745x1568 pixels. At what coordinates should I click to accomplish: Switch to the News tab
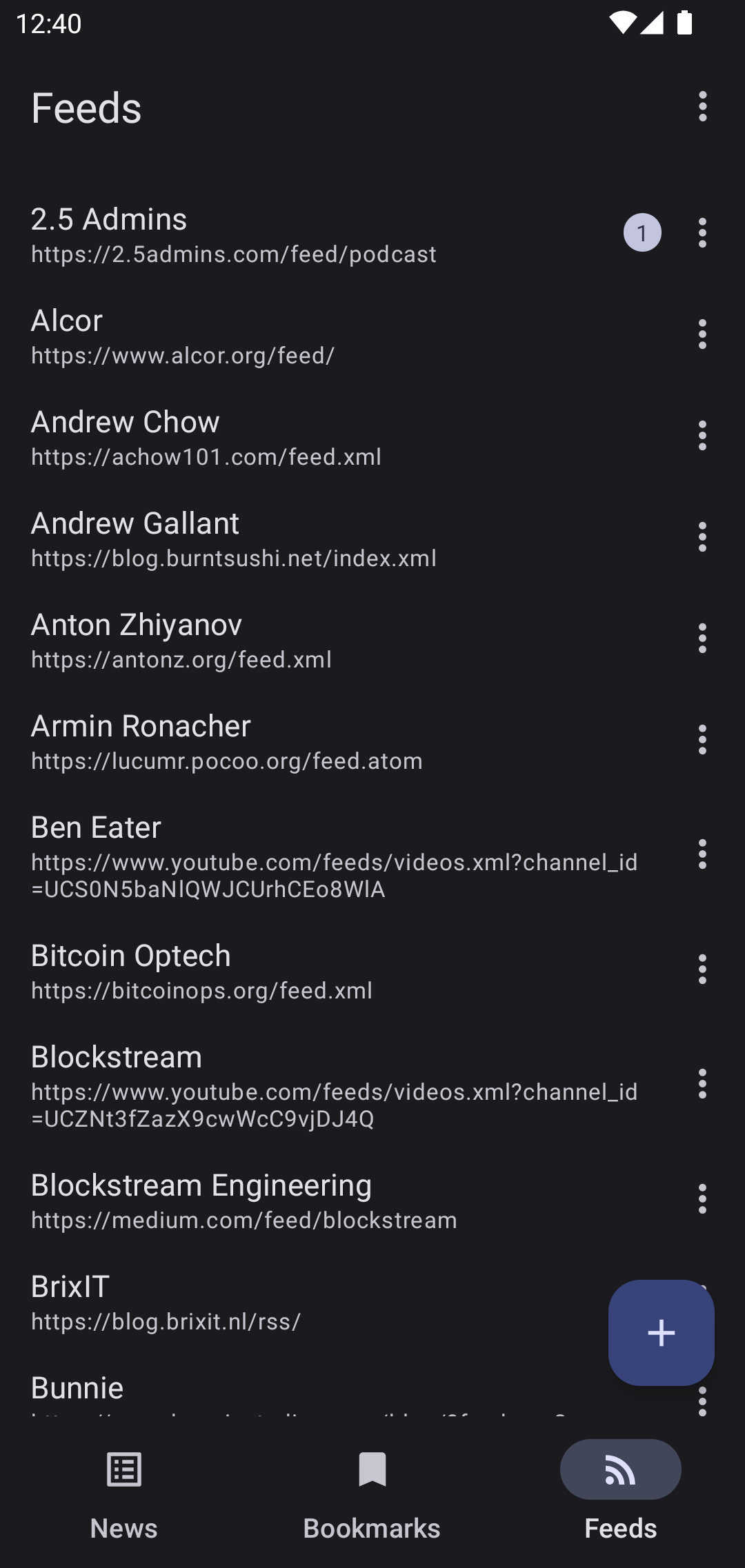tap(124, 1496)
